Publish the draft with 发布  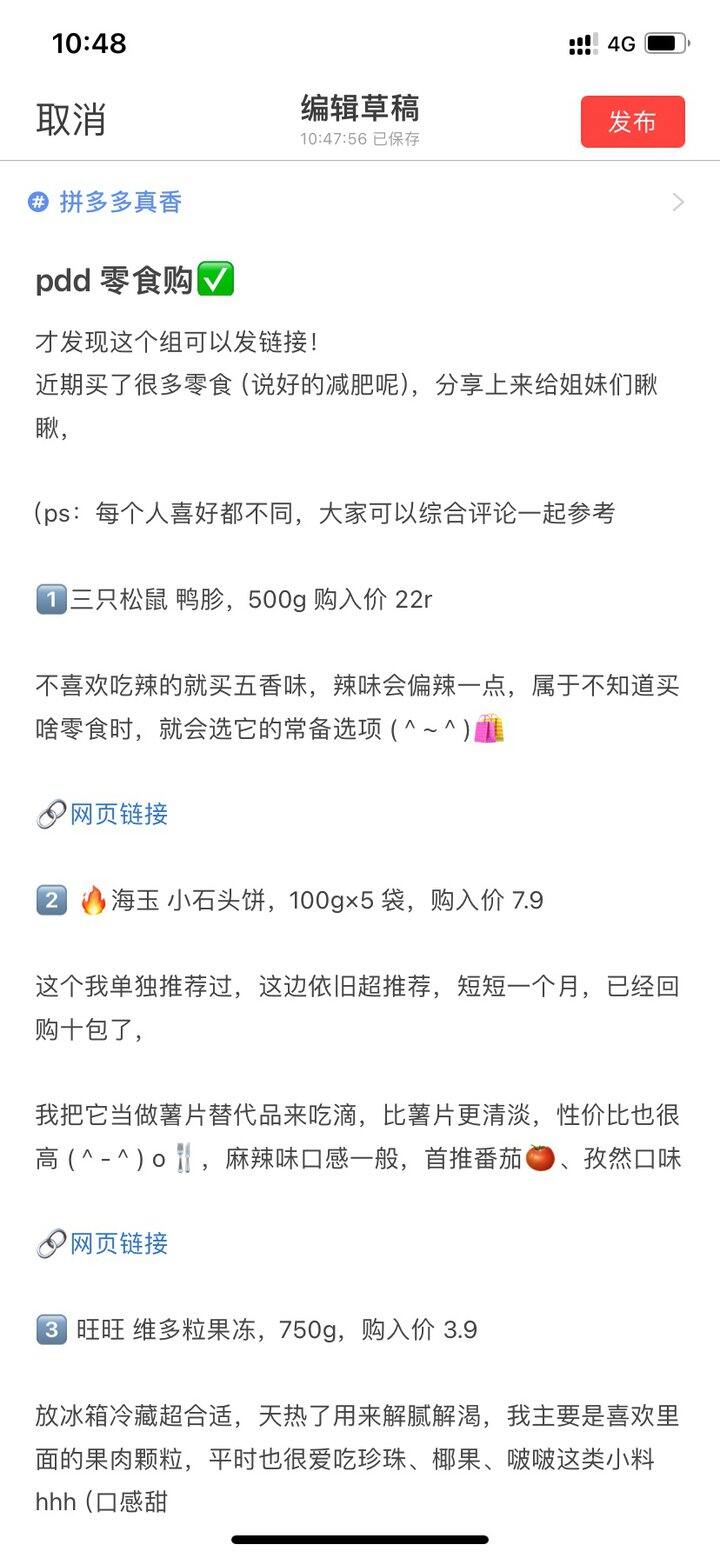pyautogui.click(x=632, y=122)
